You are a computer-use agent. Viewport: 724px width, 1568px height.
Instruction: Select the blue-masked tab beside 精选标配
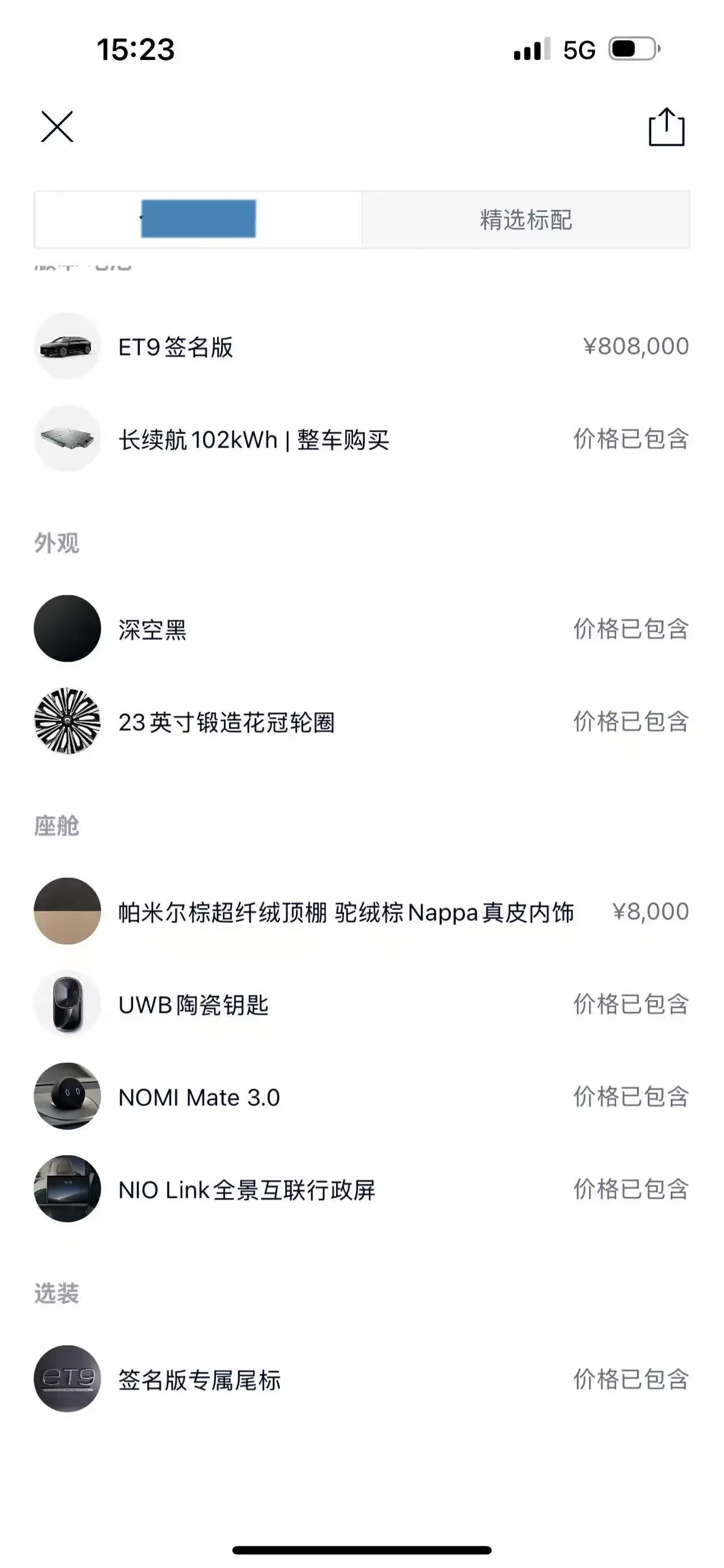[x=199, y=219]
